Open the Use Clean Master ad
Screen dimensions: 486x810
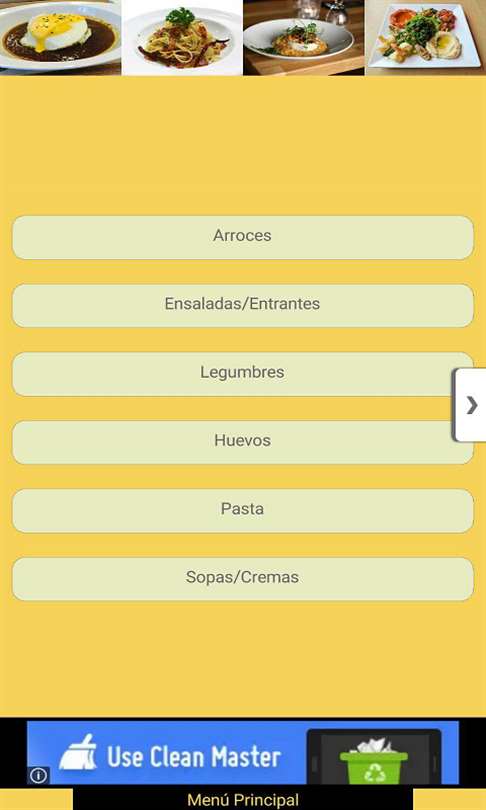pos(243,753)
